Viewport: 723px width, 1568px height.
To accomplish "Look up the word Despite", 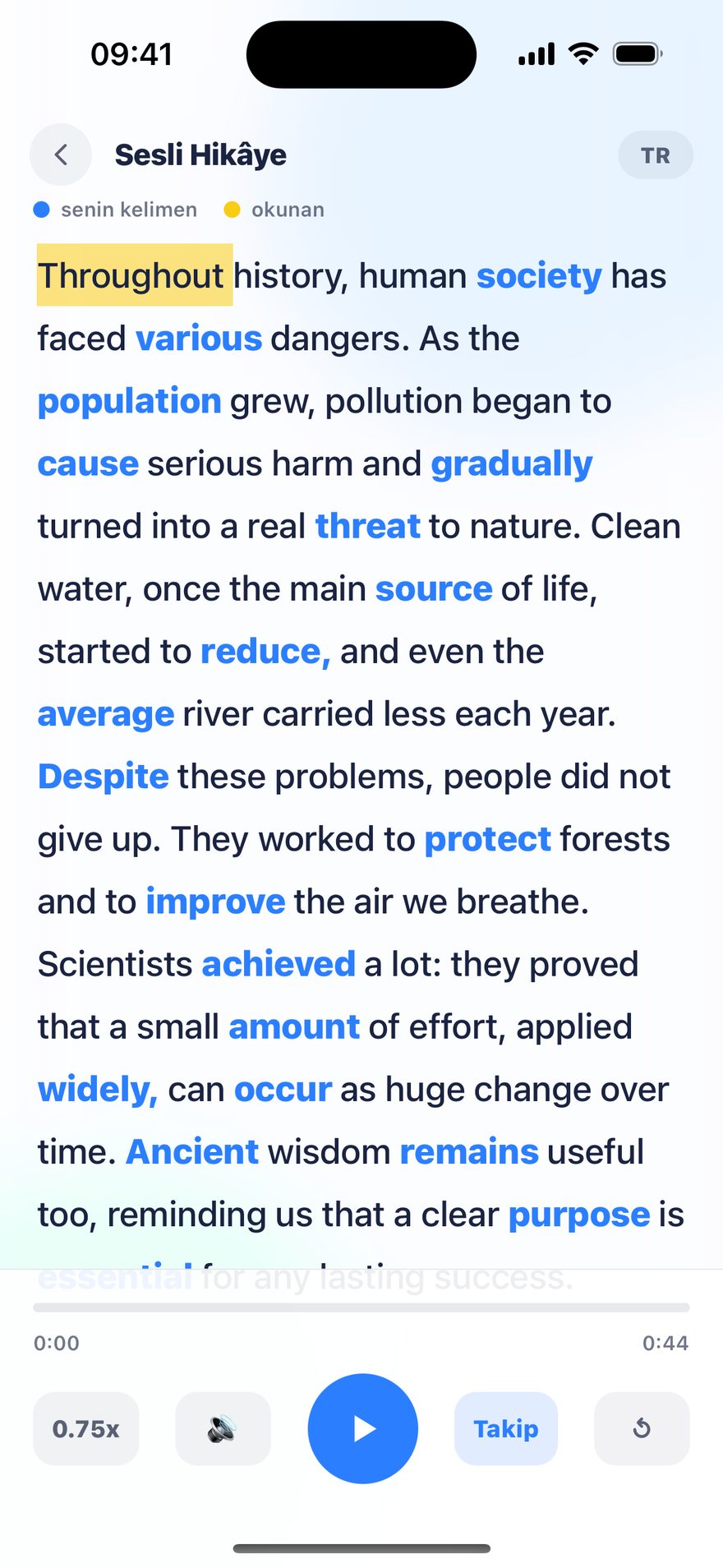I will (104, 777).
